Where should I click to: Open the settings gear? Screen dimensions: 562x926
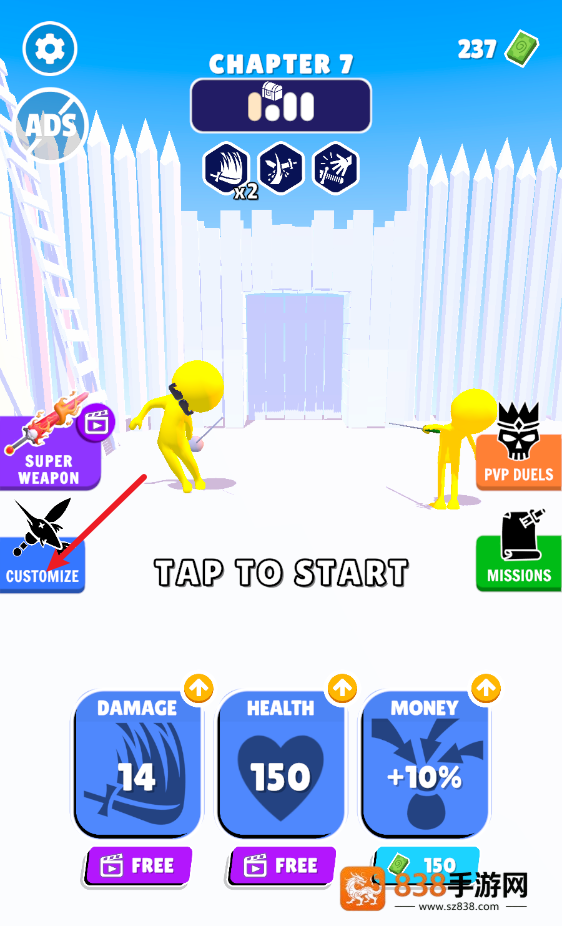[50, 48]
